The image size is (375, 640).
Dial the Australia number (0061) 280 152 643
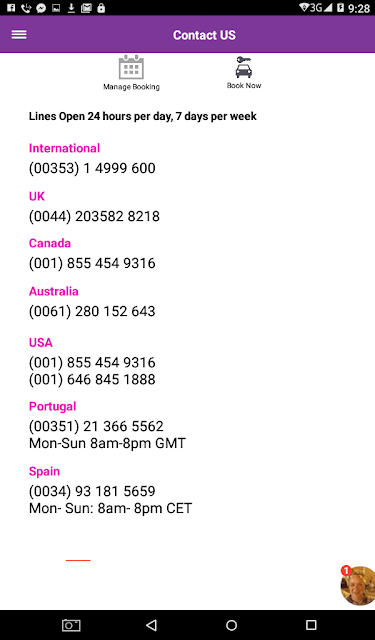click(x=92, y=311)
